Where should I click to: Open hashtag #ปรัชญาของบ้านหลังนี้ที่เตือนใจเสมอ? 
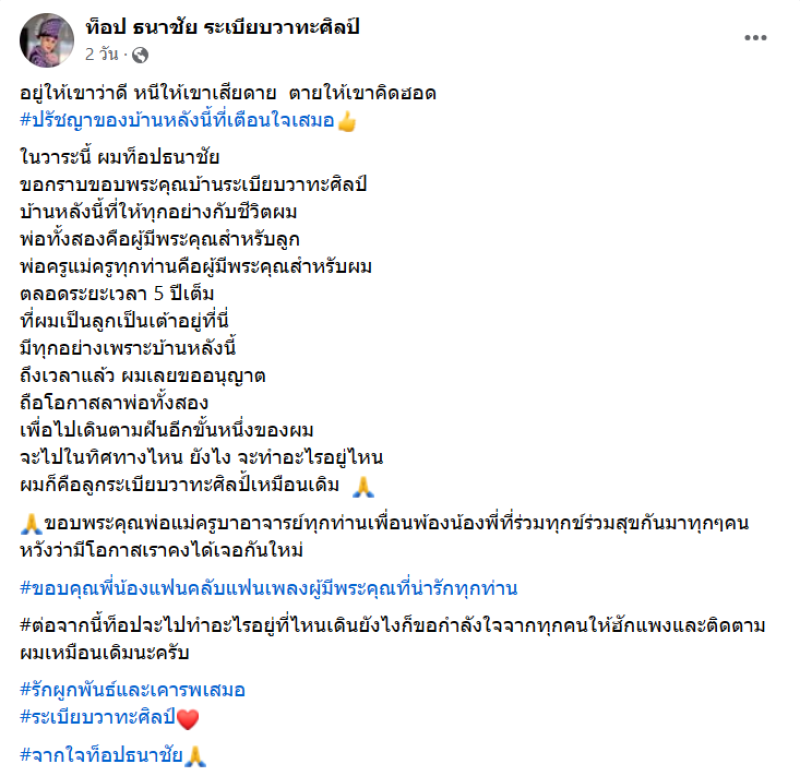(x=178, y=122)
